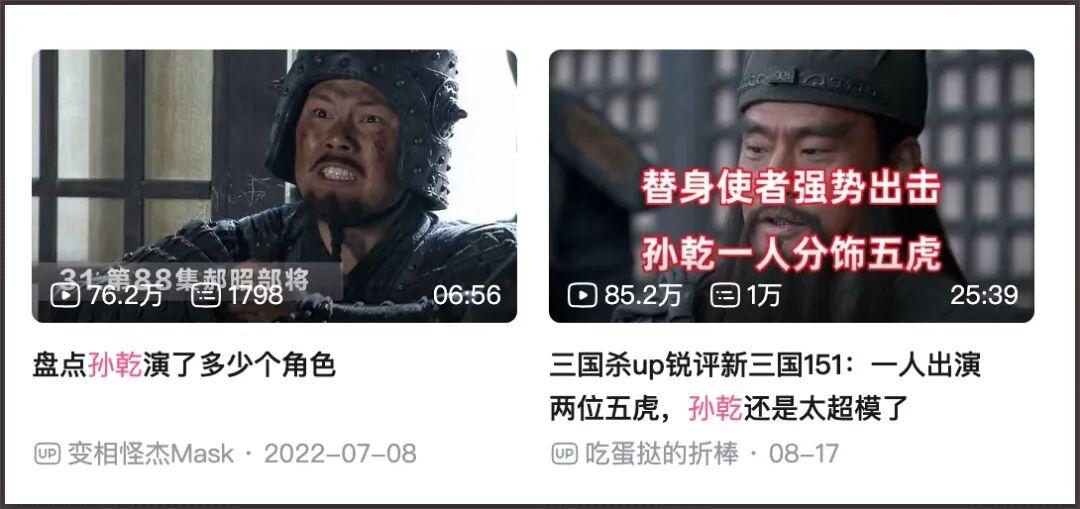Visit uploader 变相怪杰Mask's profile
This screenshot has height=509, width=1080.
(x=150, y=453)
